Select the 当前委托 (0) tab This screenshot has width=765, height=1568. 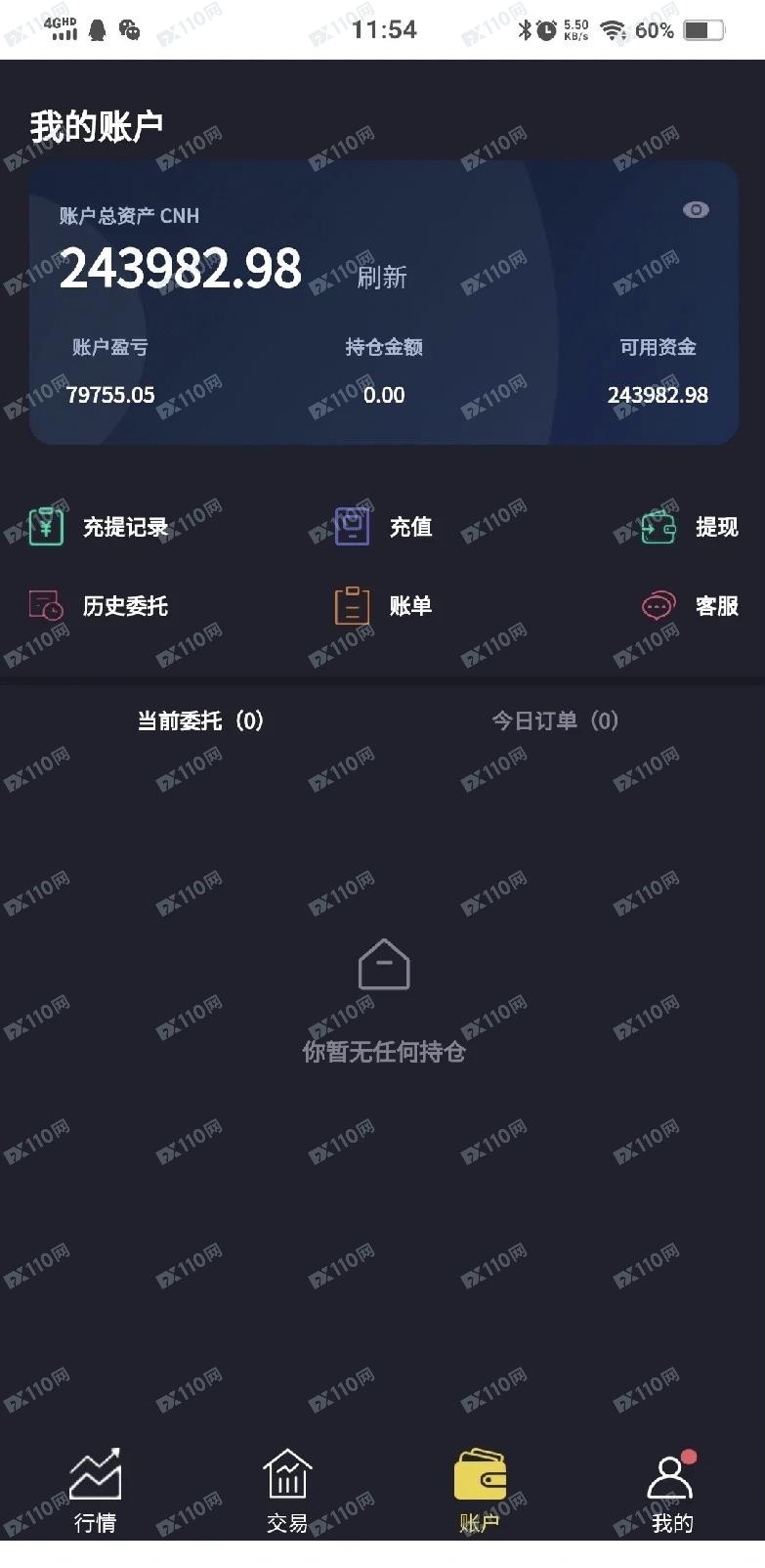point(200,721)
